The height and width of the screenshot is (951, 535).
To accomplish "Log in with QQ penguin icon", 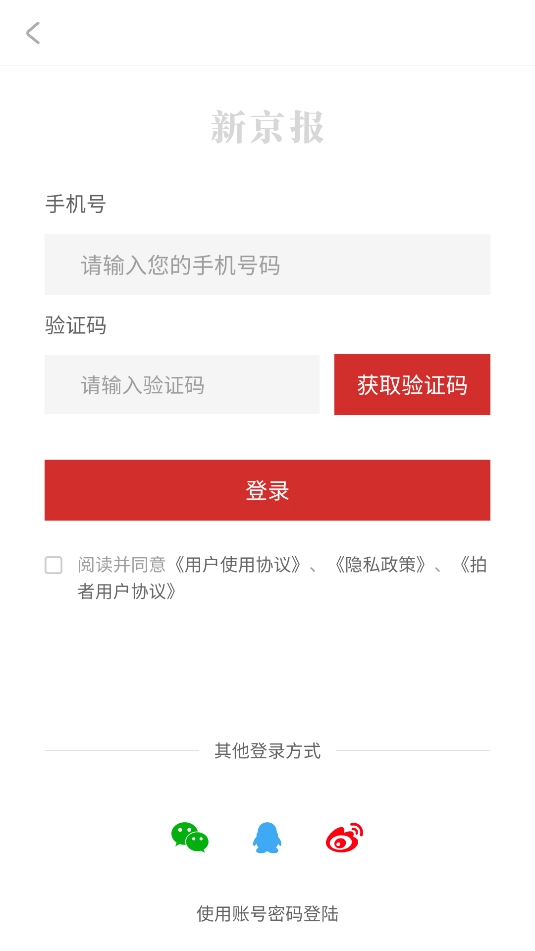I will (267, 838).
